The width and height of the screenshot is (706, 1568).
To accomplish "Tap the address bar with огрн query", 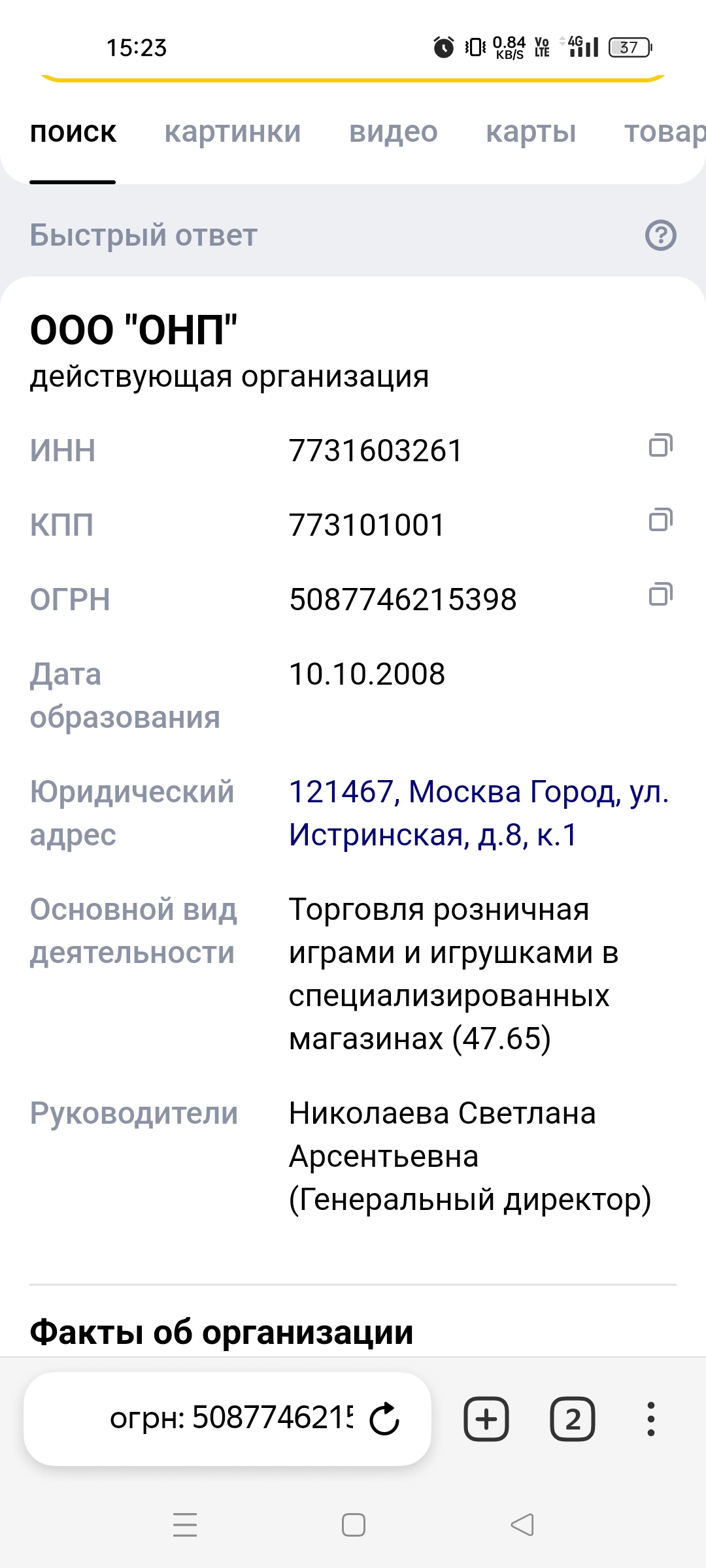I will point(229,1418).
